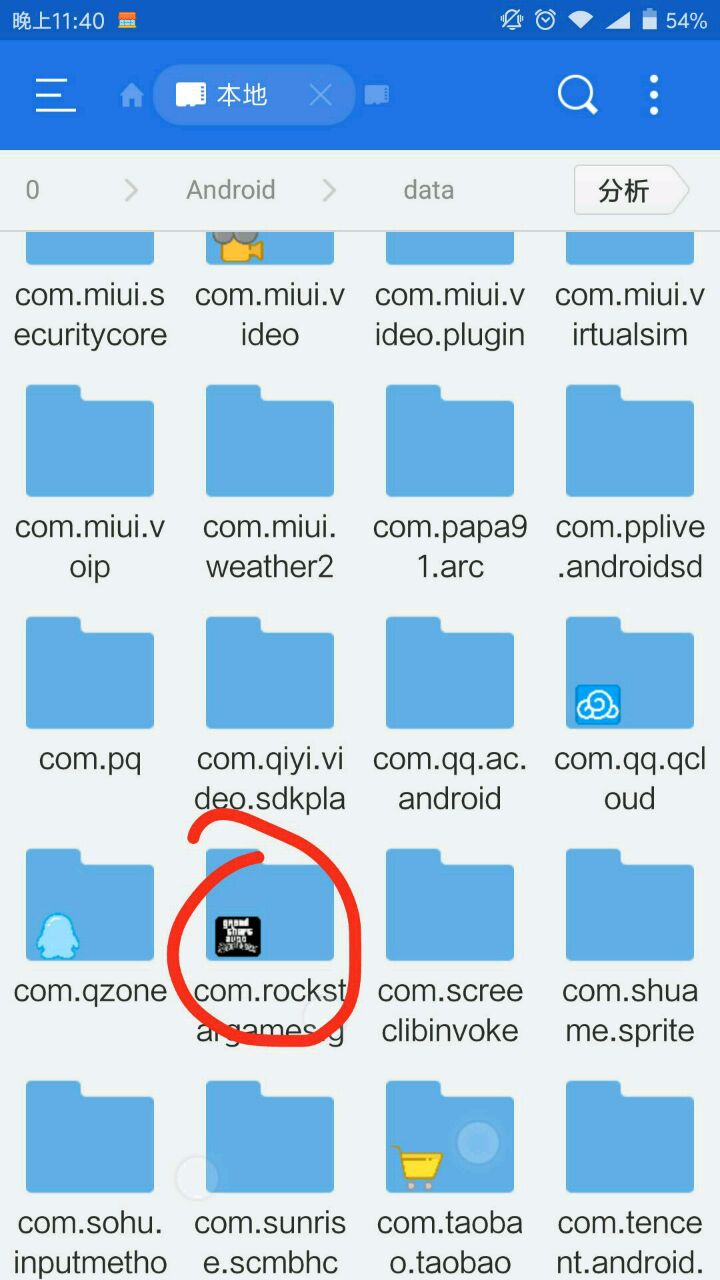This screenshot has height=1280, width=720.
Task: Tap the 分析 button
Action: [x=625, y=190]
